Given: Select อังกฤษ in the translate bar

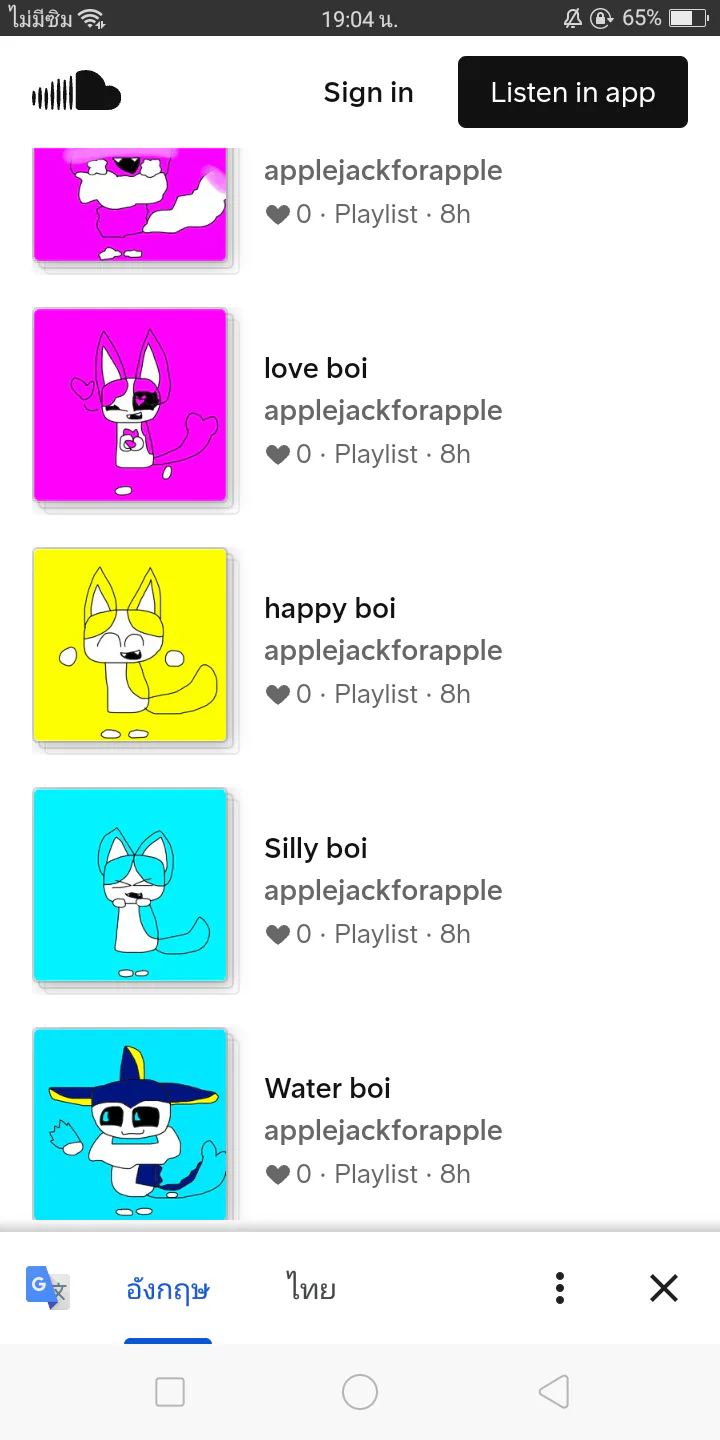Looking at the screenshot, I should 168,1289.
